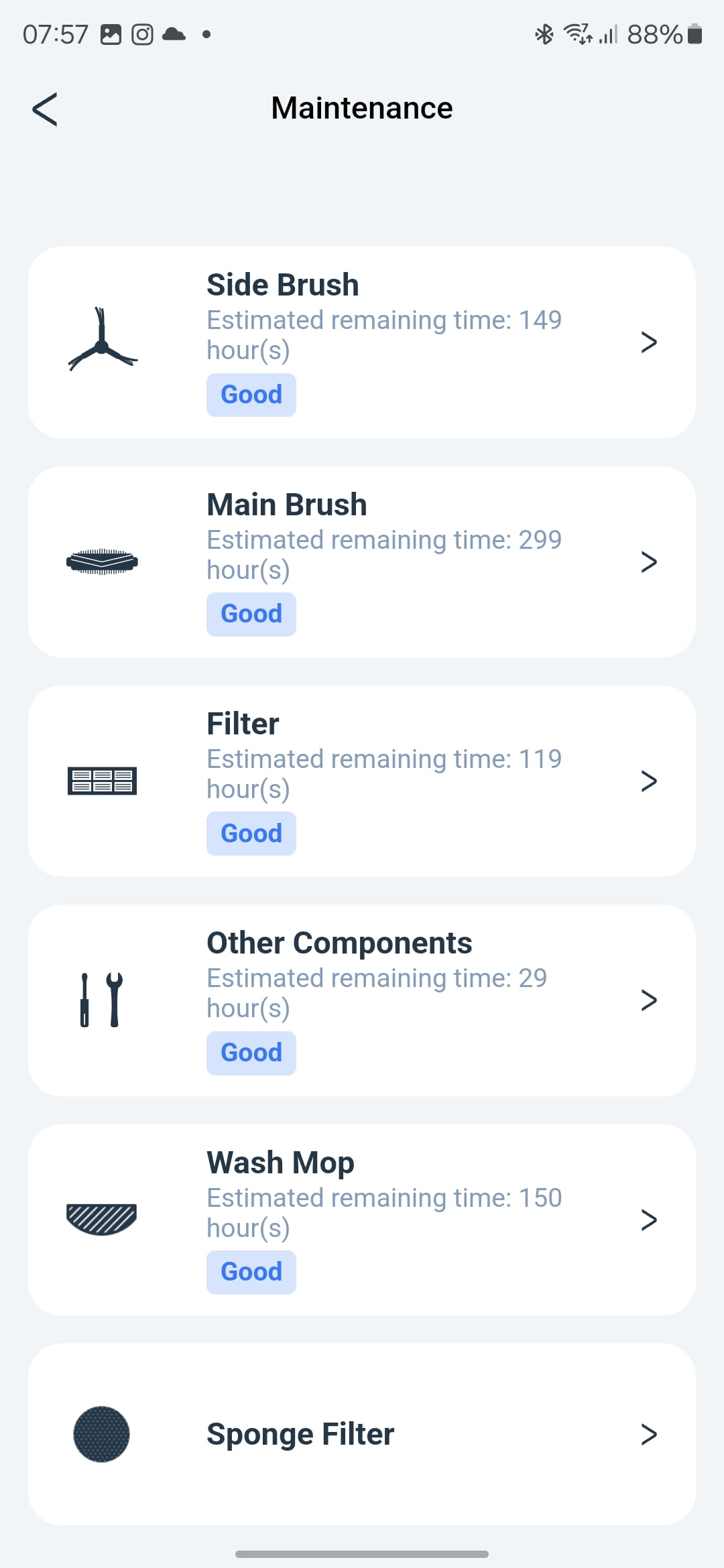Open Other Components maintenance
The image size is (724, 1568).
coord(362,1000)
